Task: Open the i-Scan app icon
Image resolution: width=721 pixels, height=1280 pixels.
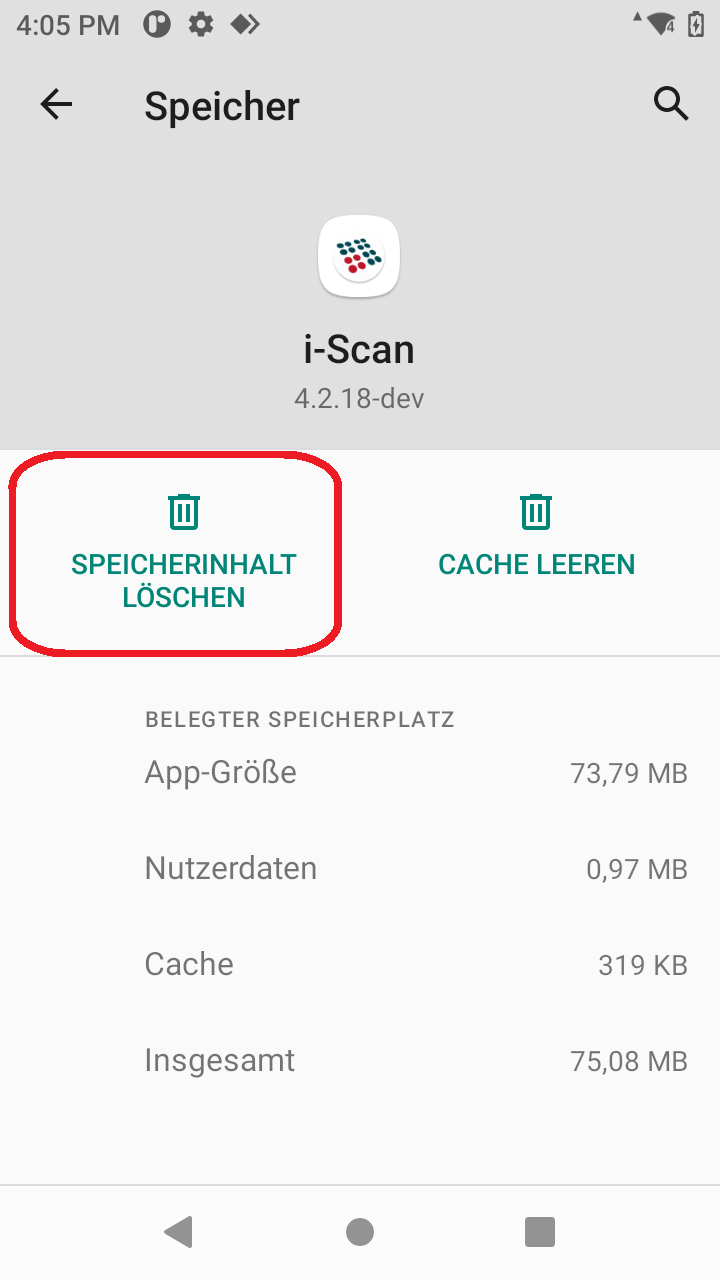Action: [x=359, y=257]
